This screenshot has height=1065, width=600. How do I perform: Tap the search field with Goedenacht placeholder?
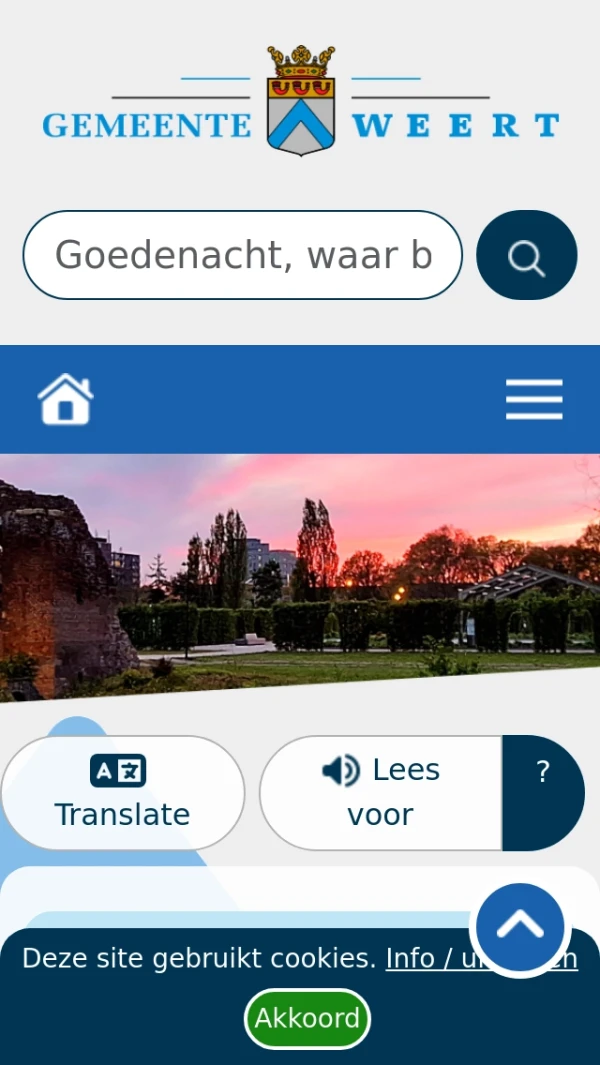242,255
